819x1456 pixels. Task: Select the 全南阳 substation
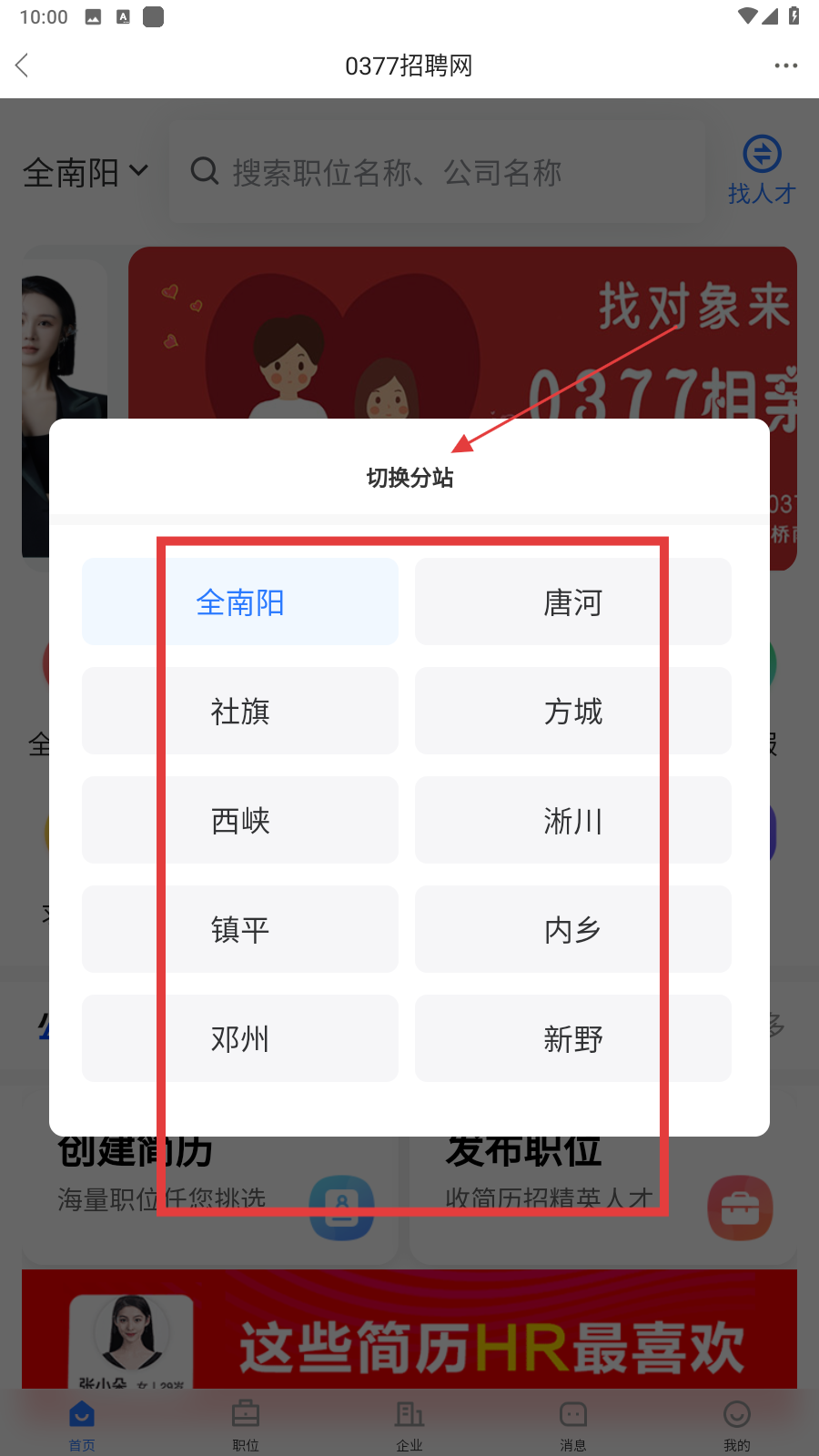click(x=240, y=602)
